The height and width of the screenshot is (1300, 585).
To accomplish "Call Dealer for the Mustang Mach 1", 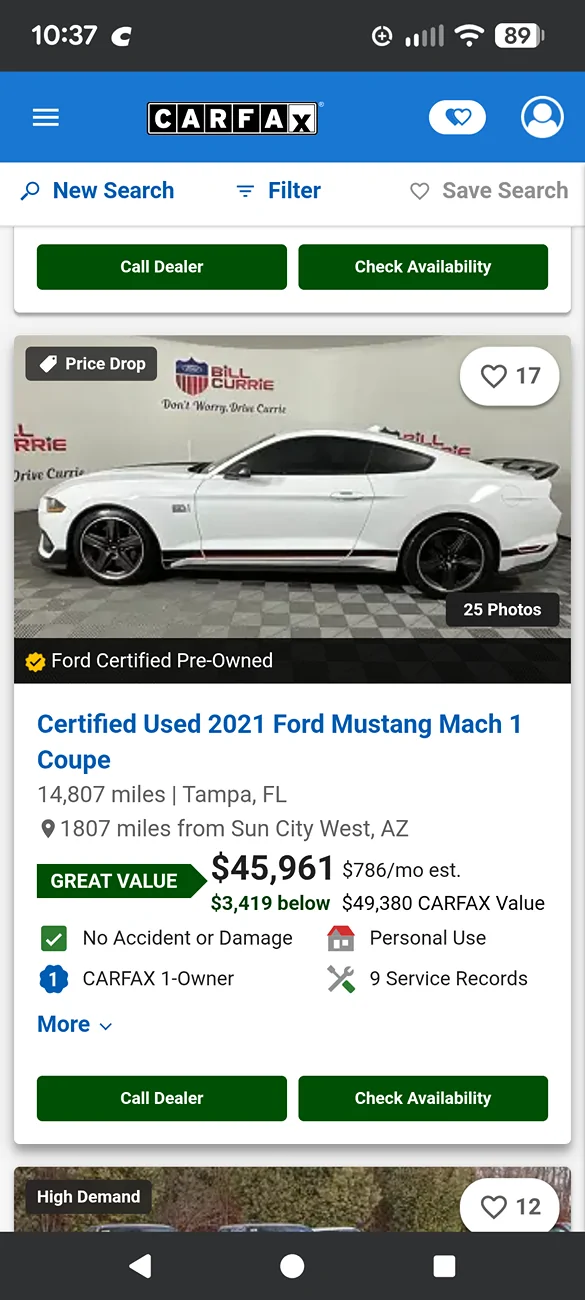I will 162,1098.
